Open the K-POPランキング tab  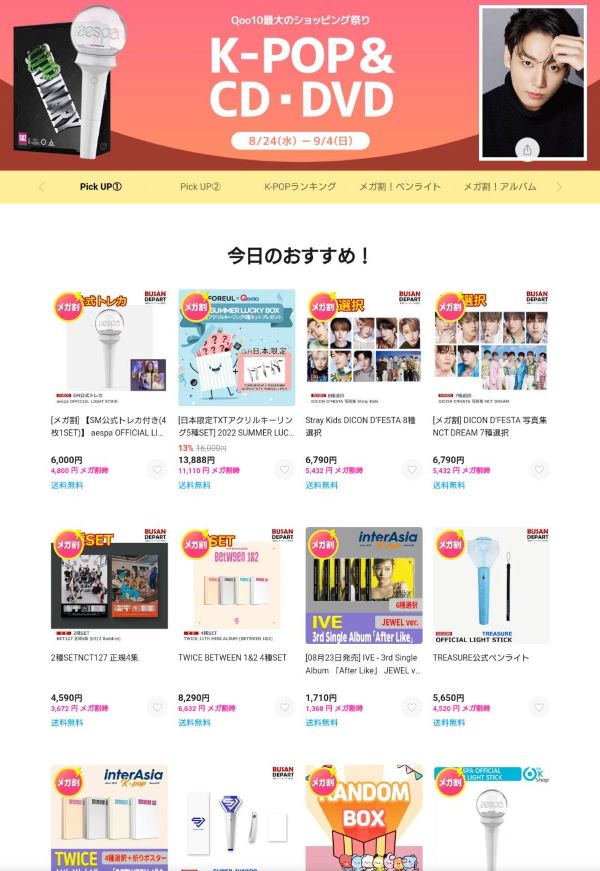click(299, 187)
